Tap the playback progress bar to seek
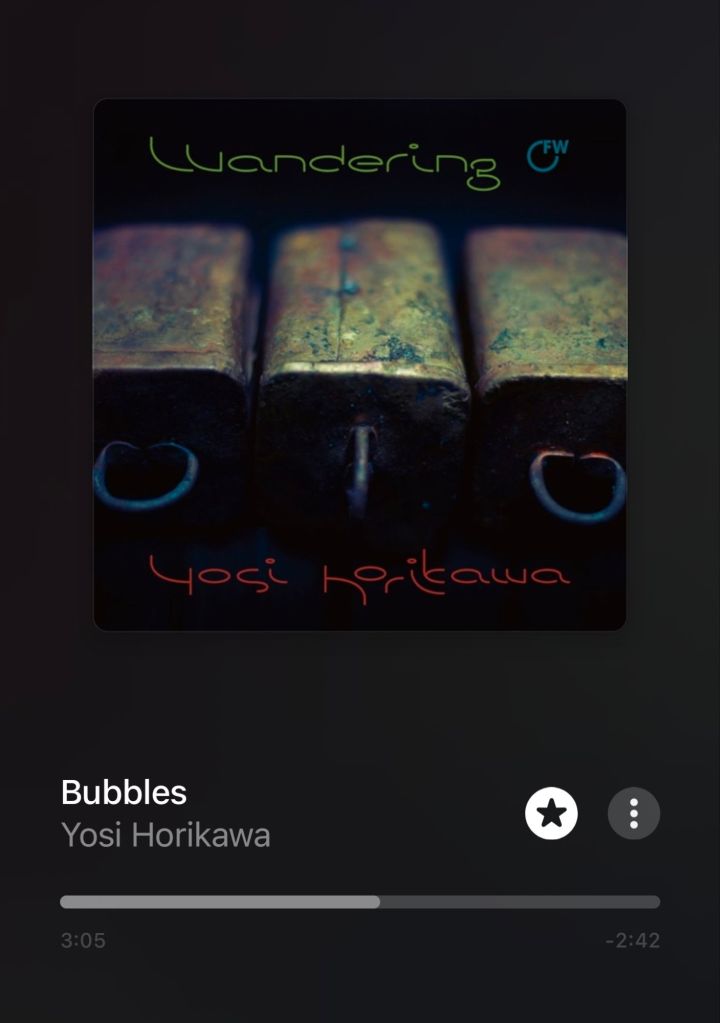This screenshot has width=720, height=1023. pyautogui.click(x=360, y=901)
